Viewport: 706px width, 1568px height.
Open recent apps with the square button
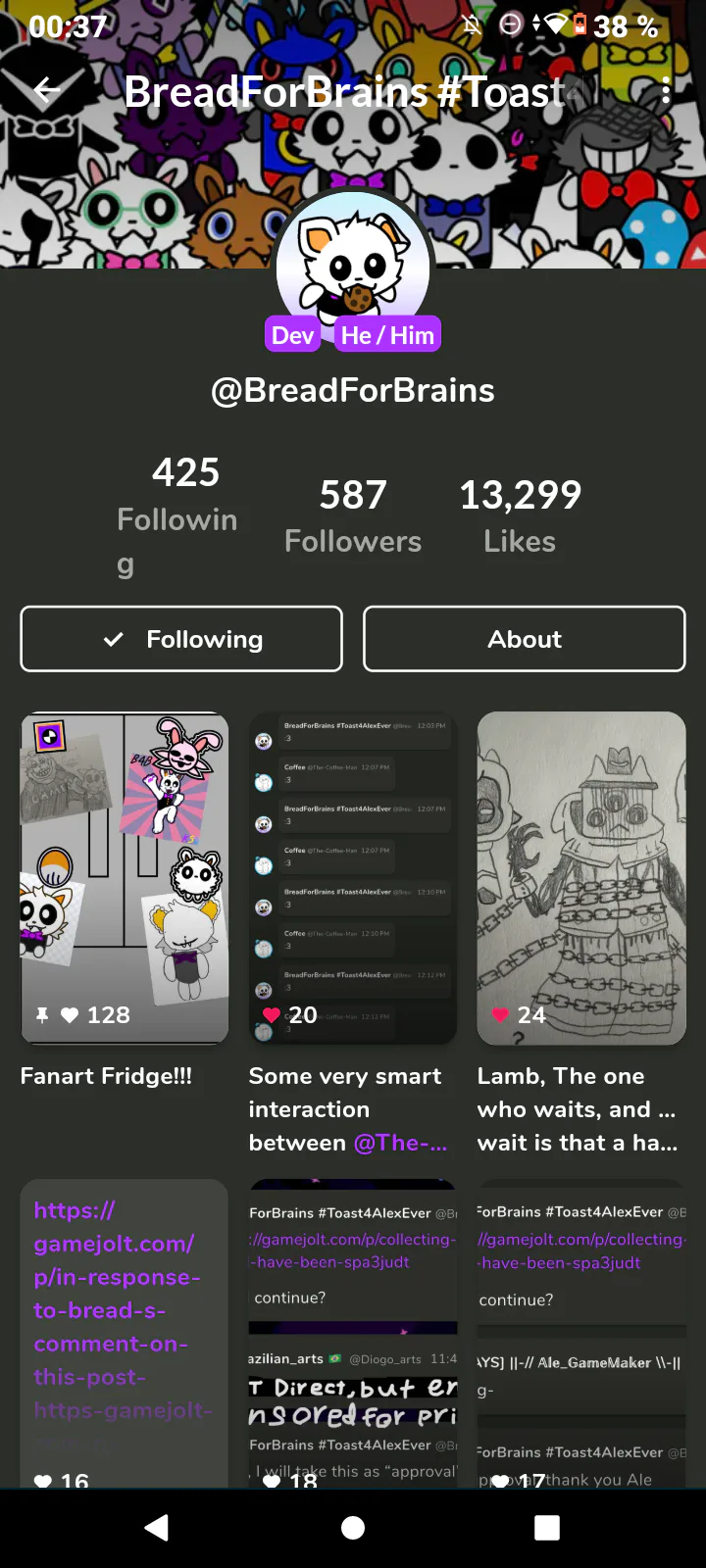click(547, 1528)
